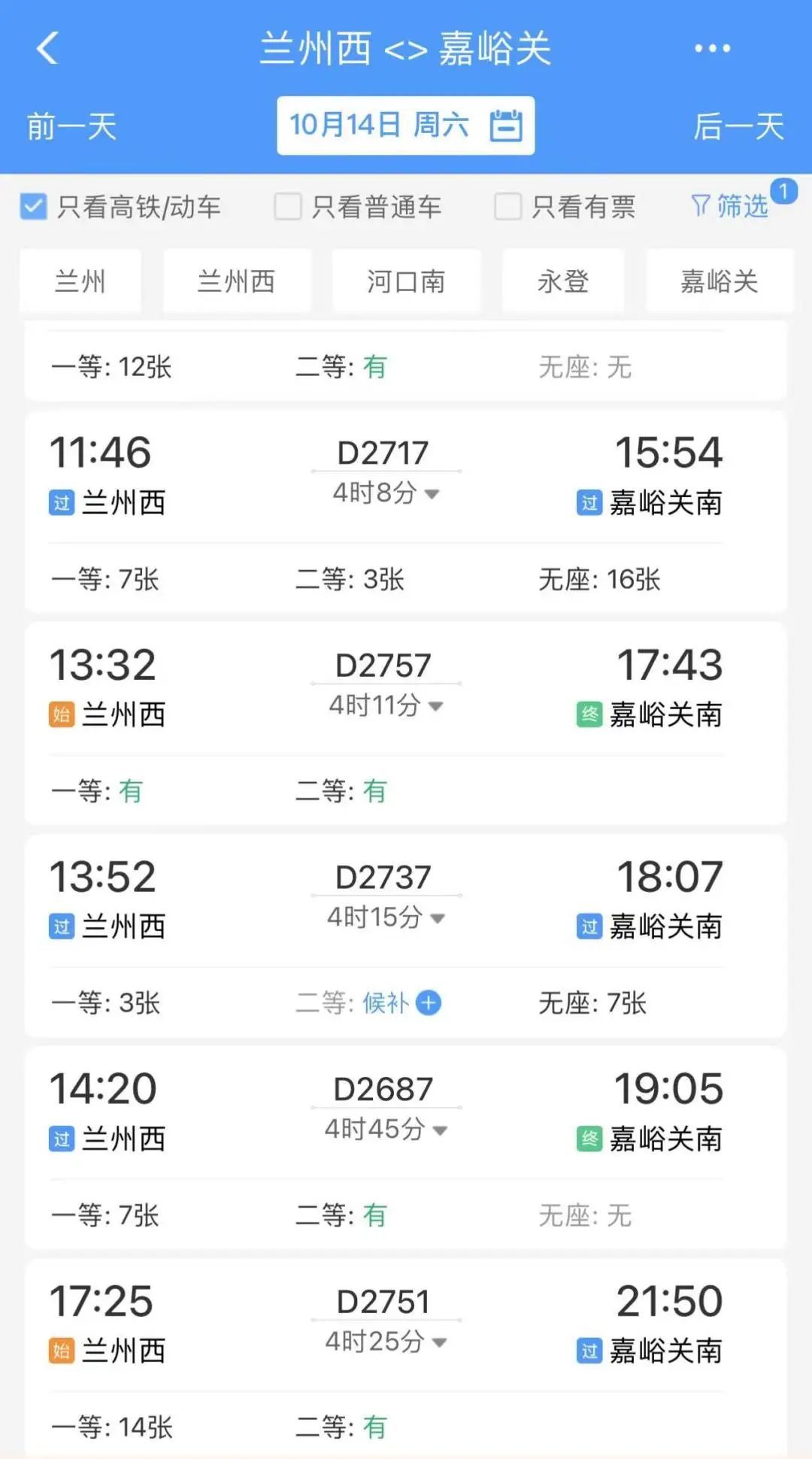
Task: Open the date picker for 10月14日
Action: click(405, 126)
